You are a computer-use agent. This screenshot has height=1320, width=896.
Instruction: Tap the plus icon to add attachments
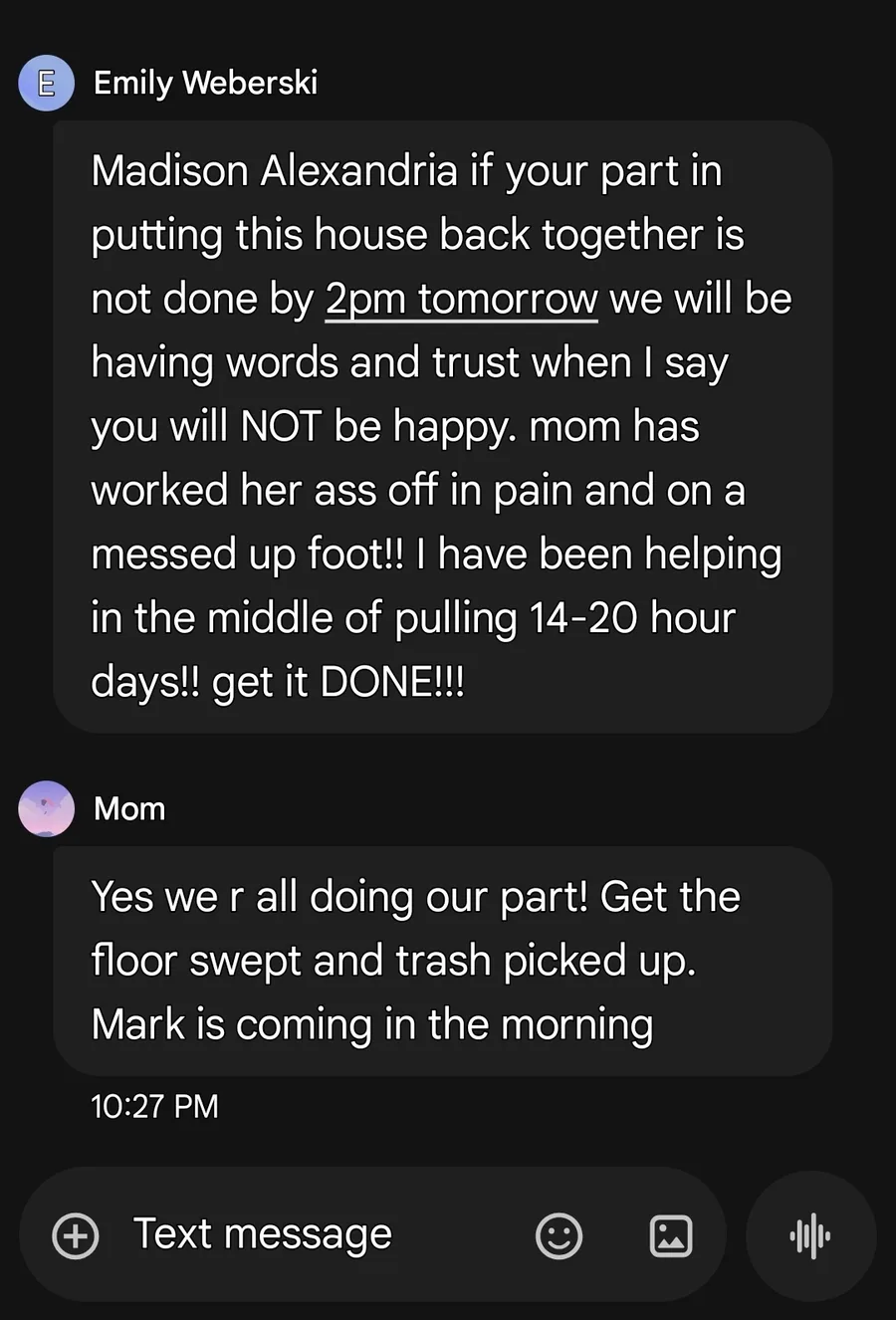[x=76, y=1236]
